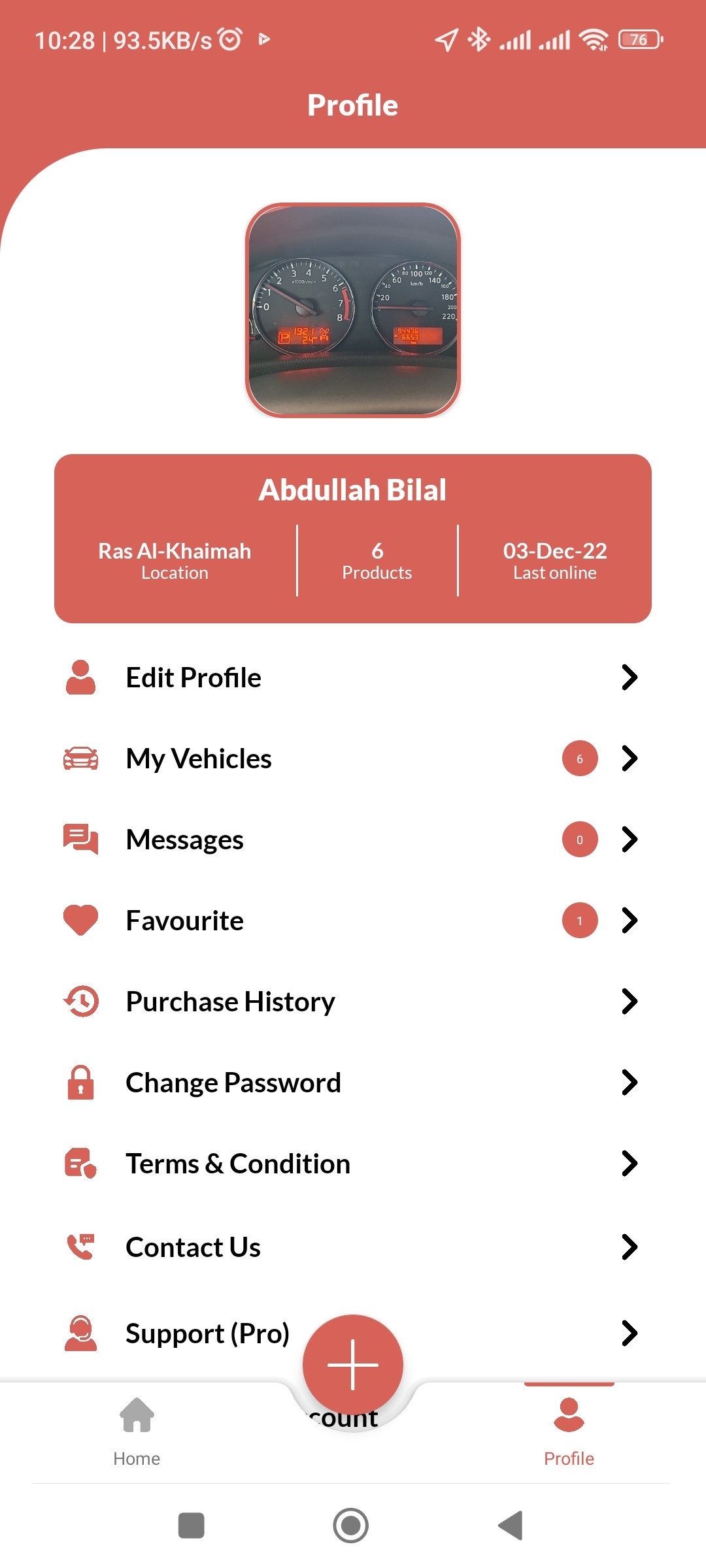706x1568 pixels.
Task: Switch to the Home tab
Action: point(137,1431)
